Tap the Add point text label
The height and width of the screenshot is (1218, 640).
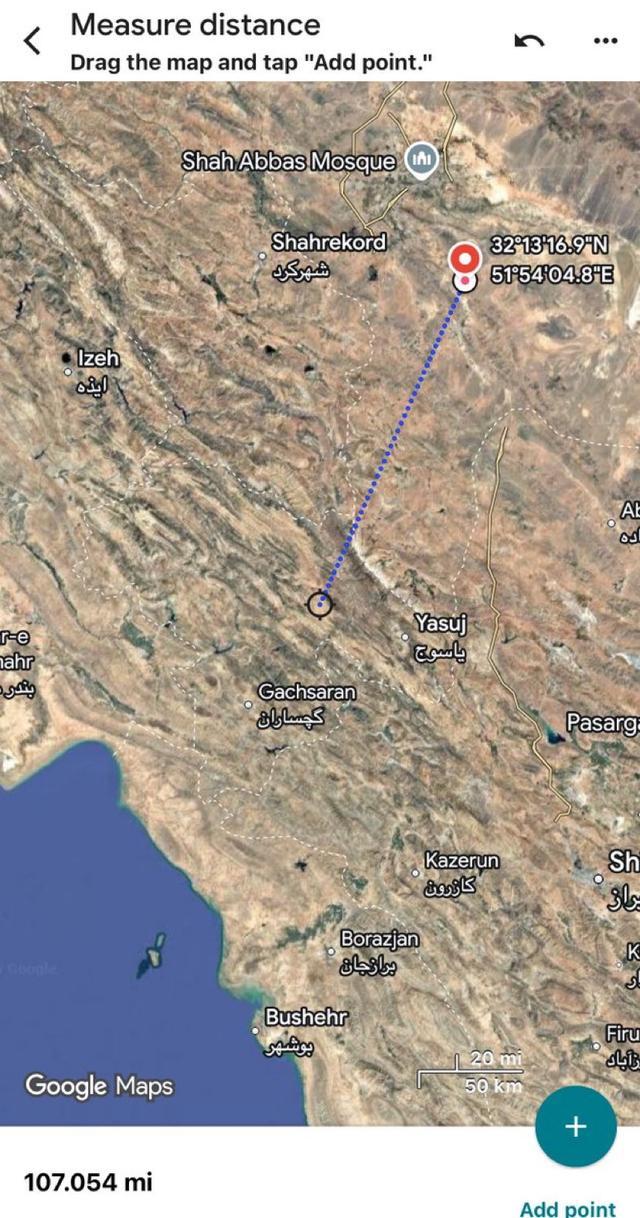tap(567, 1208)
